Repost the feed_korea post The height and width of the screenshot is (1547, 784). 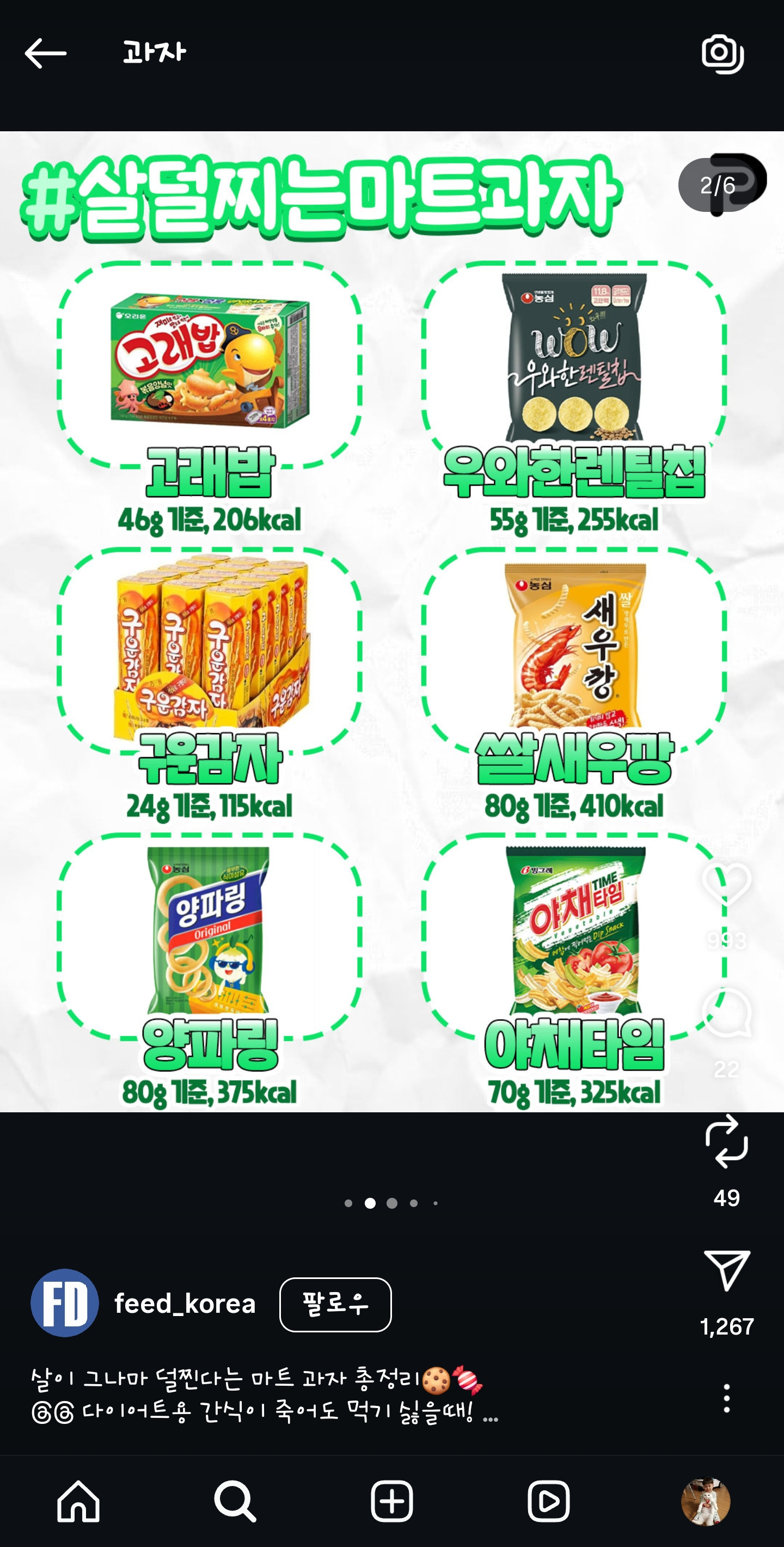726,1142
